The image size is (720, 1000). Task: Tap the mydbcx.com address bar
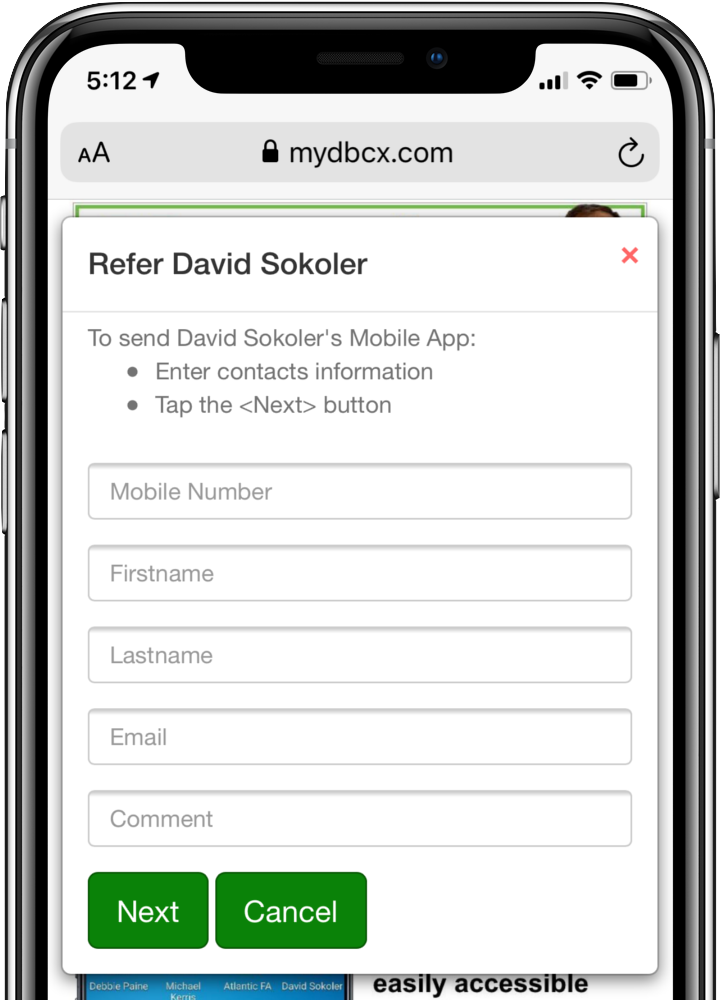[358, 153]
